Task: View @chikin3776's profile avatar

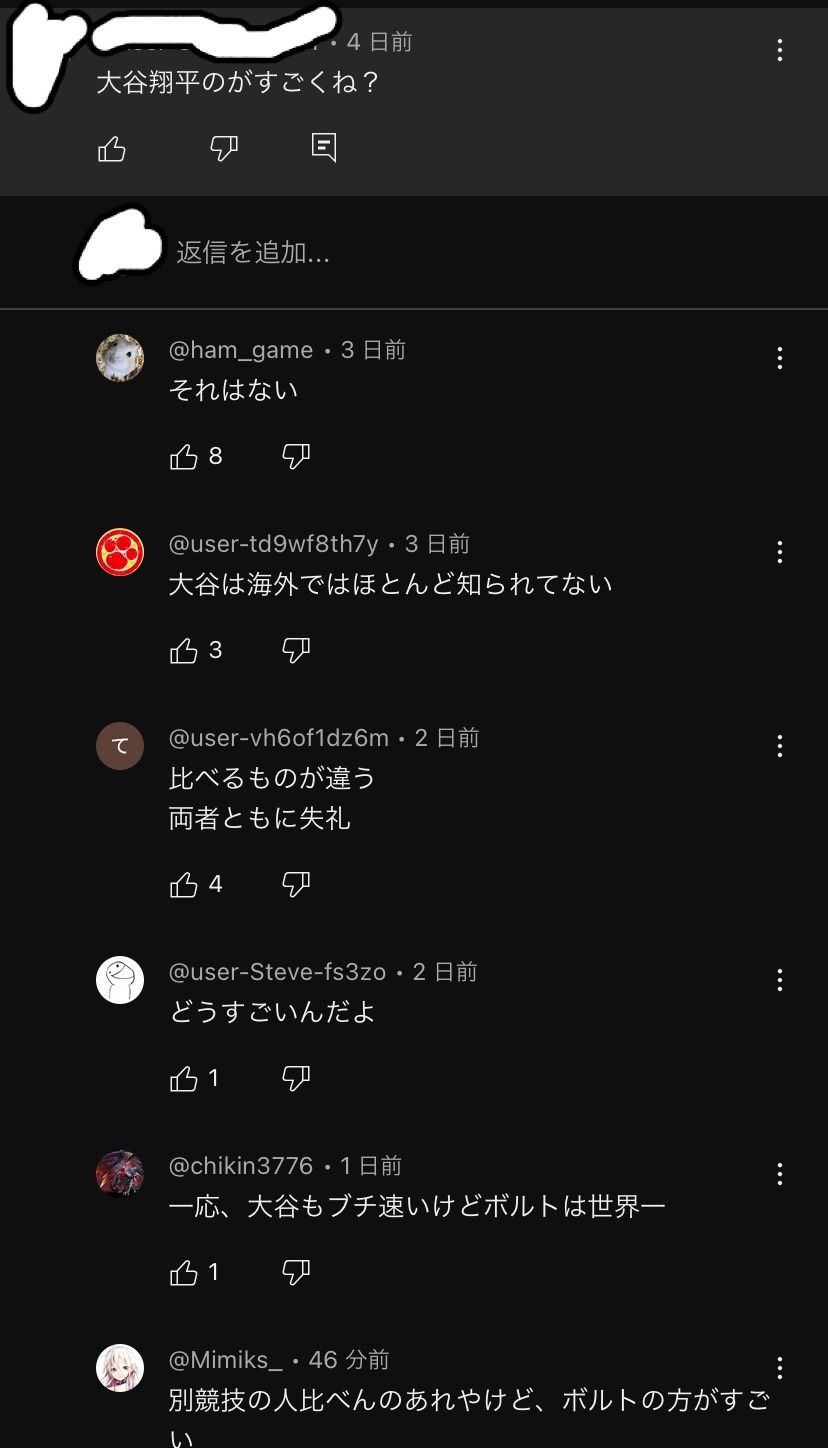Action: click(x=120, y=1174)
